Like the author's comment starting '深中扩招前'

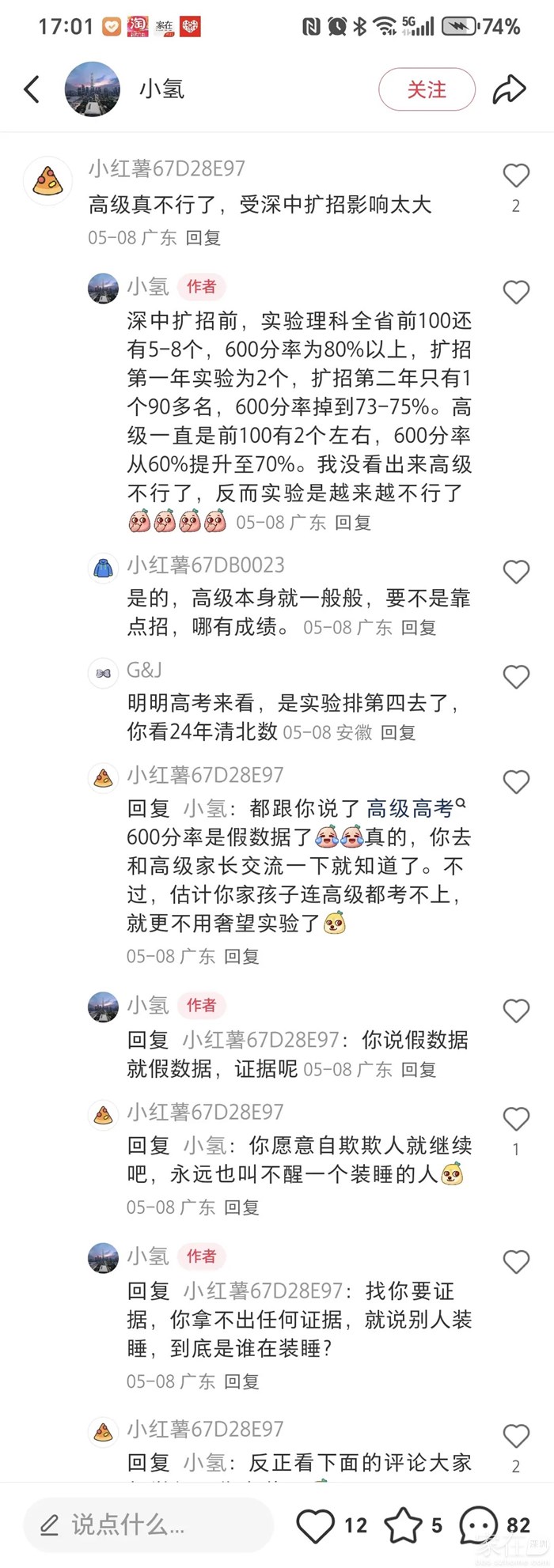(516, 293)
